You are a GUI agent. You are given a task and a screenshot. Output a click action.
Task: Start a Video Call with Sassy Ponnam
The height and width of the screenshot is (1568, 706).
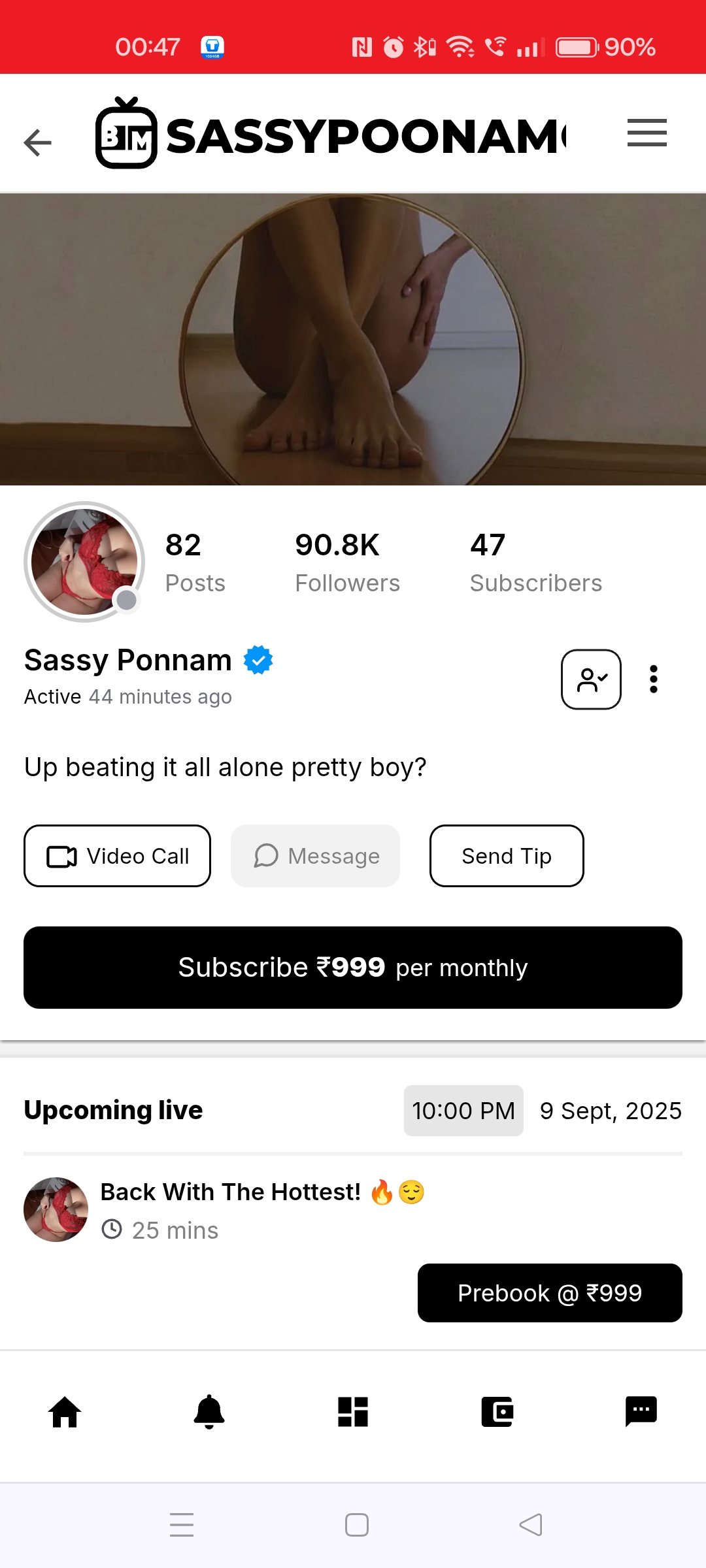click(x=118, y=856)
